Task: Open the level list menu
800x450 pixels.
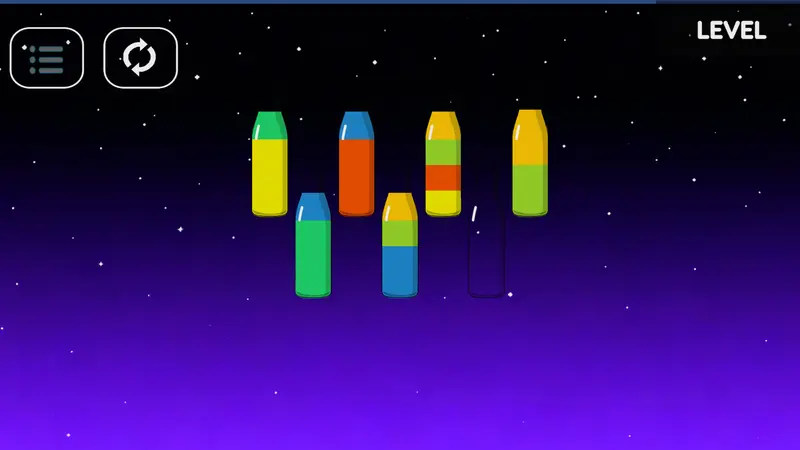Action: pyautogui.click(x=47, y=58)
